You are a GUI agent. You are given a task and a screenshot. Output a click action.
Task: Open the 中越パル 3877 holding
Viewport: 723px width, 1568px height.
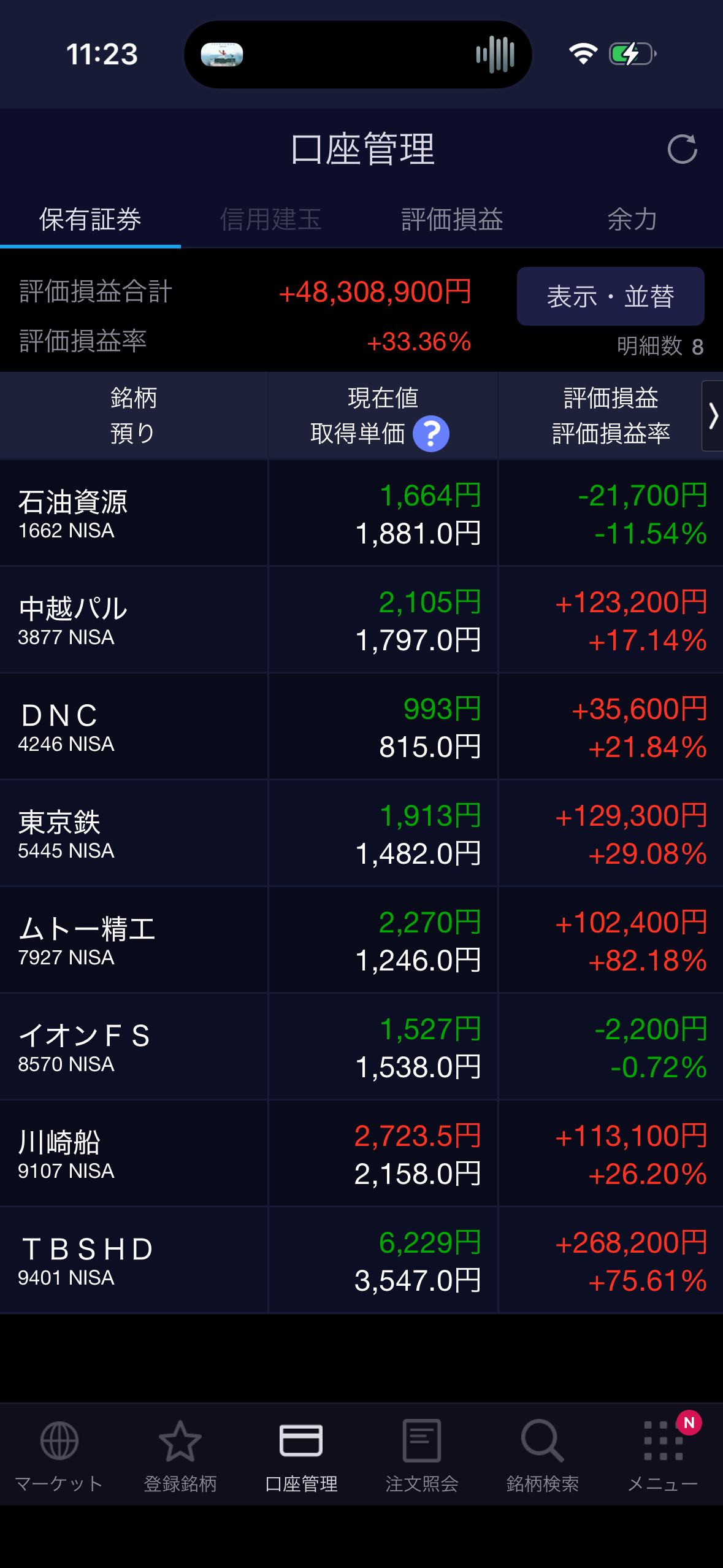click(361, 620)
